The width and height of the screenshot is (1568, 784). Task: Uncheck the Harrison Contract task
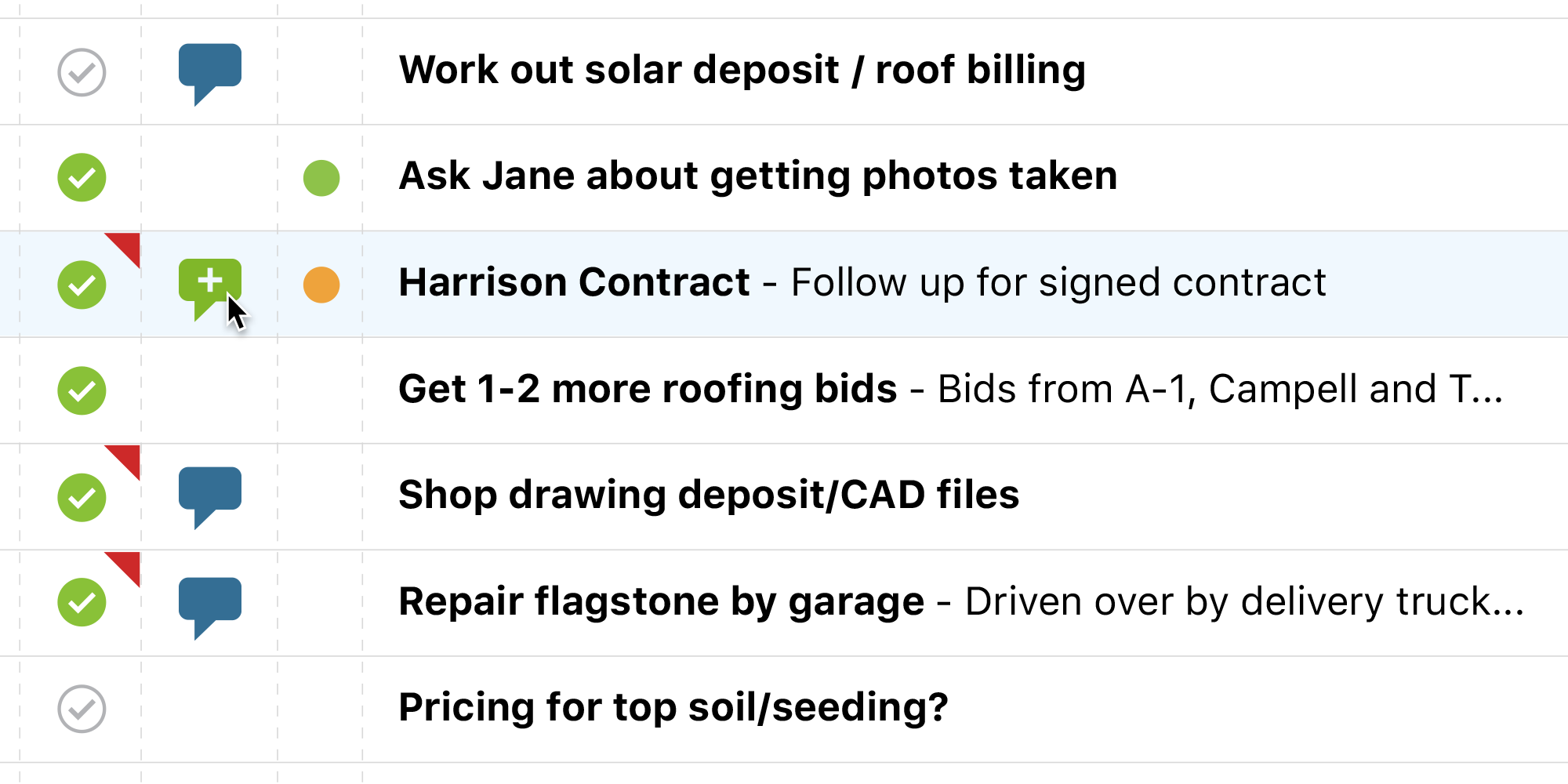click(x=82, y=285)
